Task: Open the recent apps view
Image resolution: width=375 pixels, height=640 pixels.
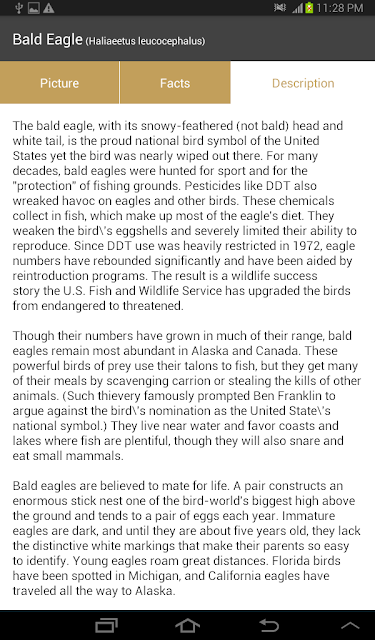Action: (106, 625)
